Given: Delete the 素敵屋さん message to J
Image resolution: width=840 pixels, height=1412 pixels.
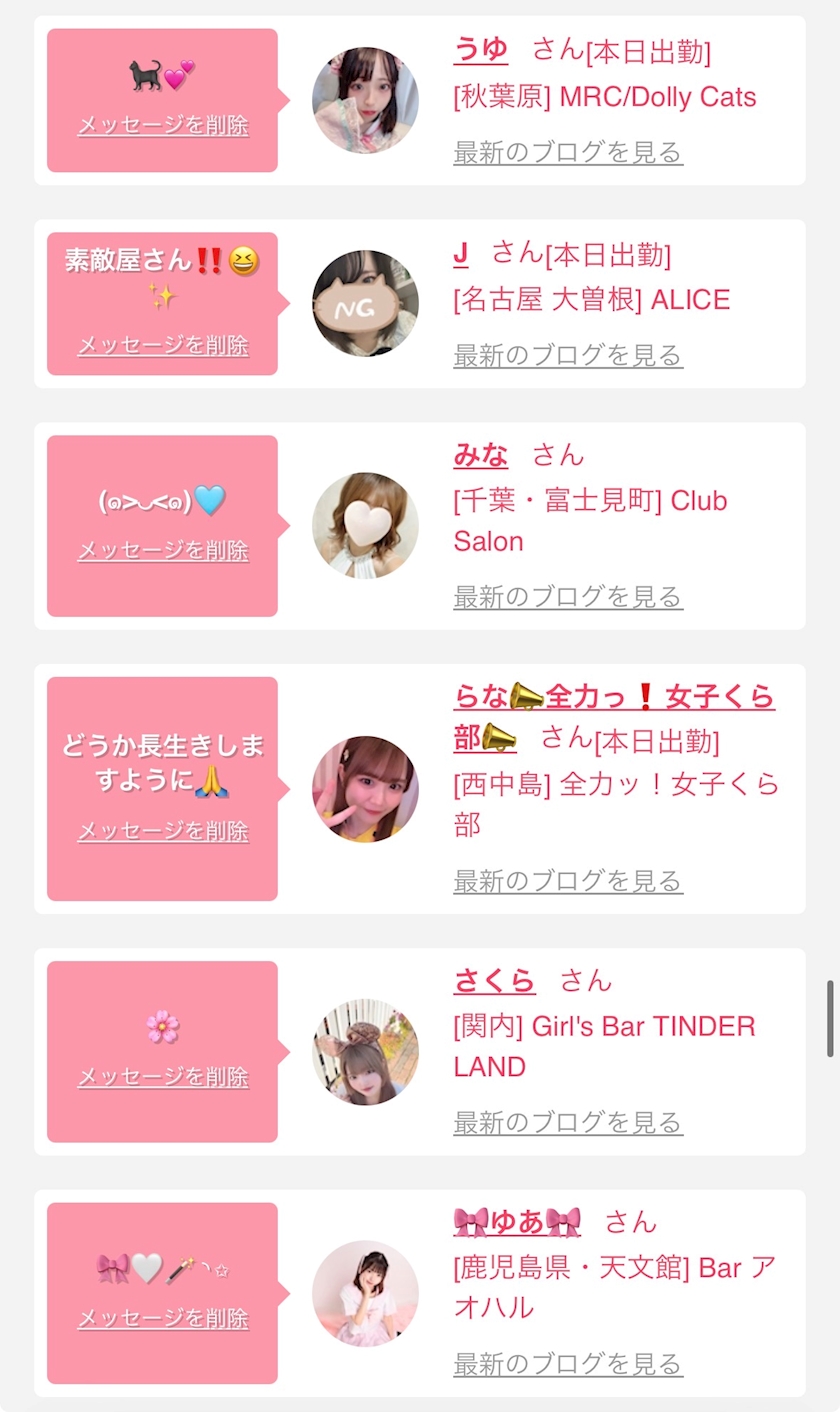Looking at the screenshot, I should [163, 346].
